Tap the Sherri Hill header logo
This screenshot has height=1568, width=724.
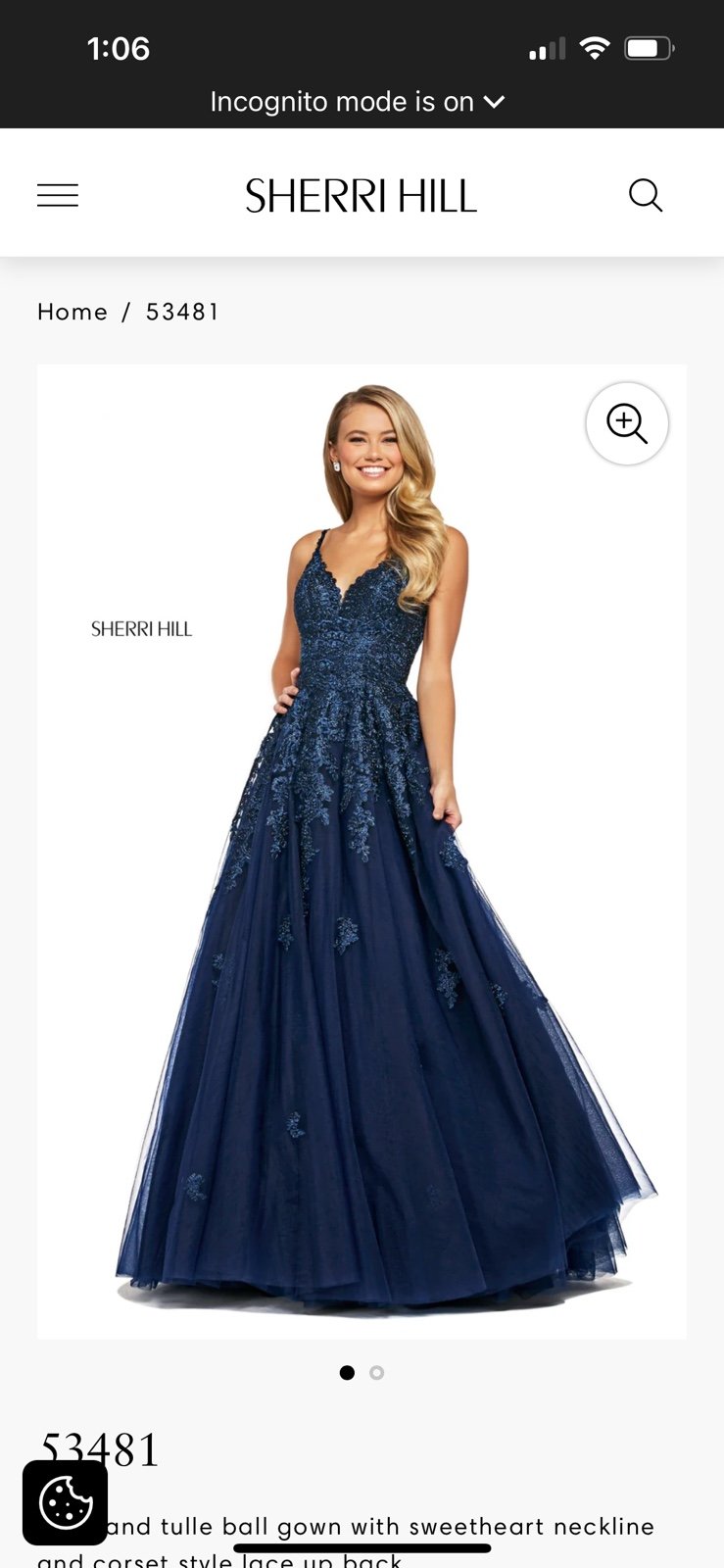(x=361, y=196)
